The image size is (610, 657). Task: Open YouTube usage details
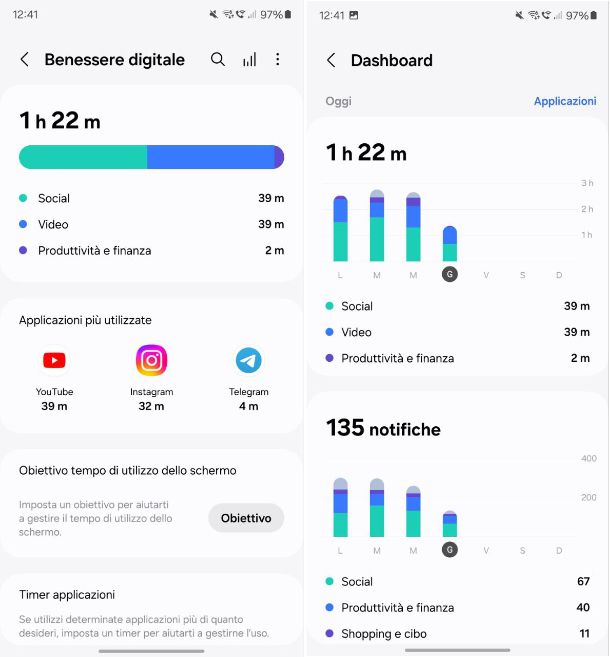click(54, 378)
